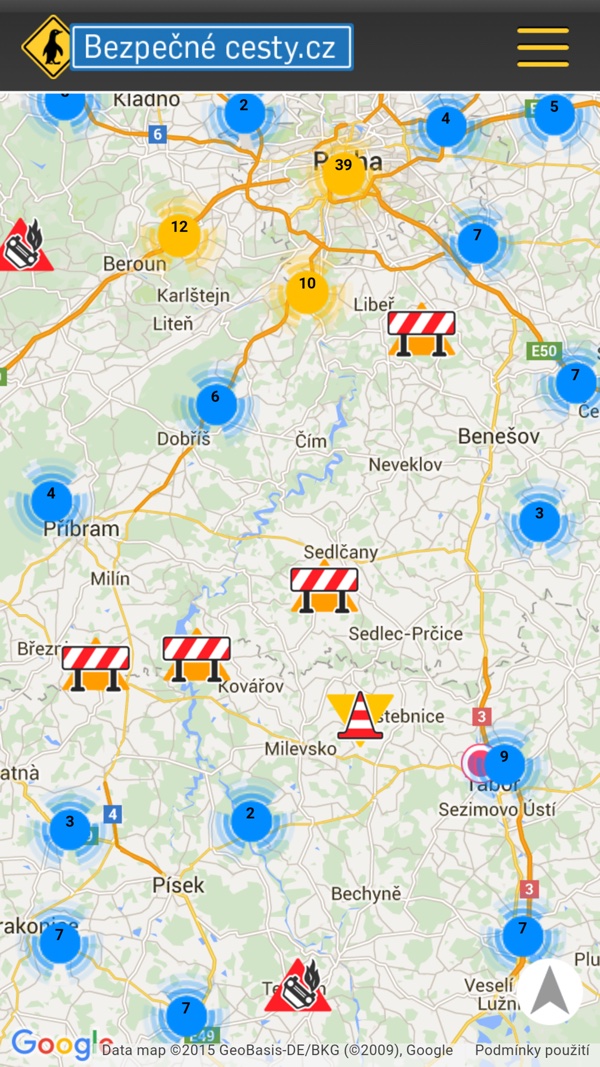Select the blue cluster 4 near Příbram
The image size is (600, 1067).
52,502
